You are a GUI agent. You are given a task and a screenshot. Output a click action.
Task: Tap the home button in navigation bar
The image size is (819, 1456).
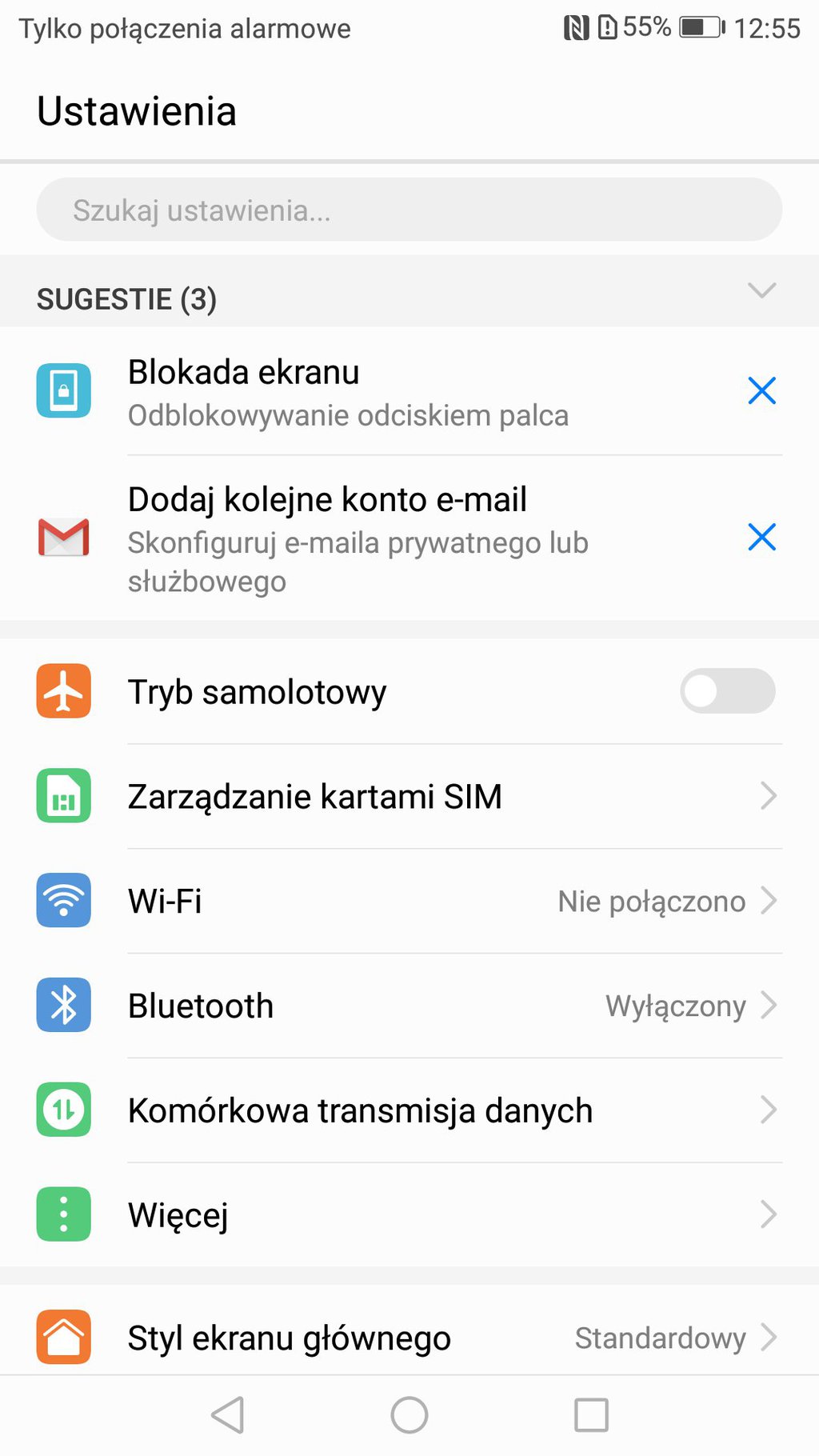pyautogui.click(x=409, y=1414)
